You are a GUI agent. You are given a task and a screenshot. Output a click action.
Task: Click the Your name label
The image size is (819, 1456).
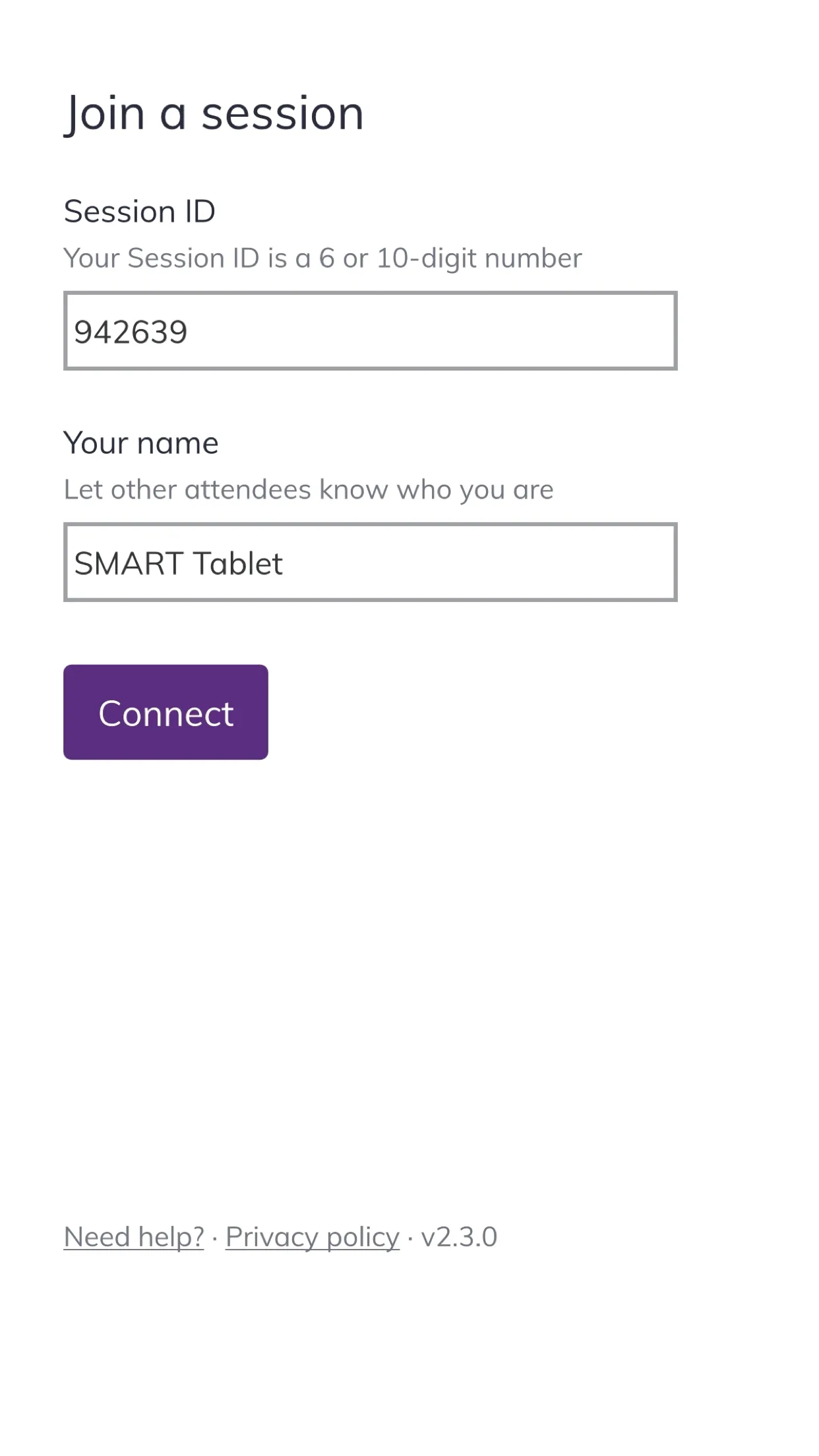tap(140, 442)
